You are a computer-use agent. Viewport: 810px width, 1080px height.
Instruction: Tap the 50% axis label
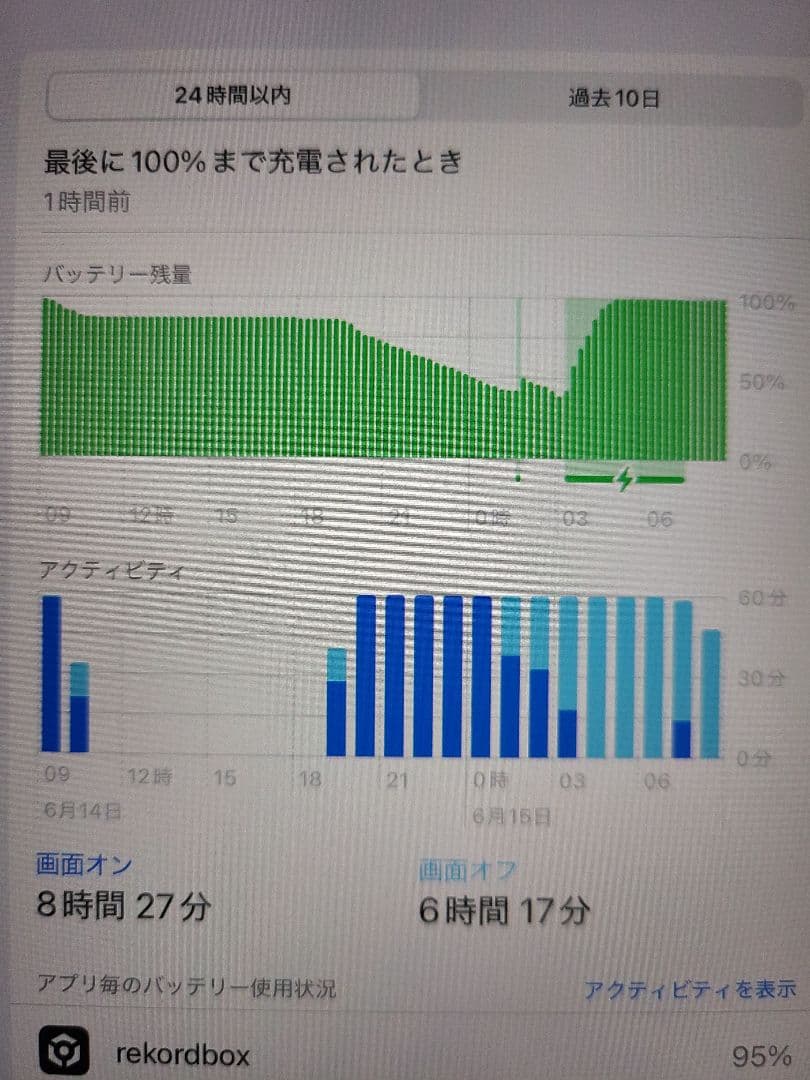(748, 380)
